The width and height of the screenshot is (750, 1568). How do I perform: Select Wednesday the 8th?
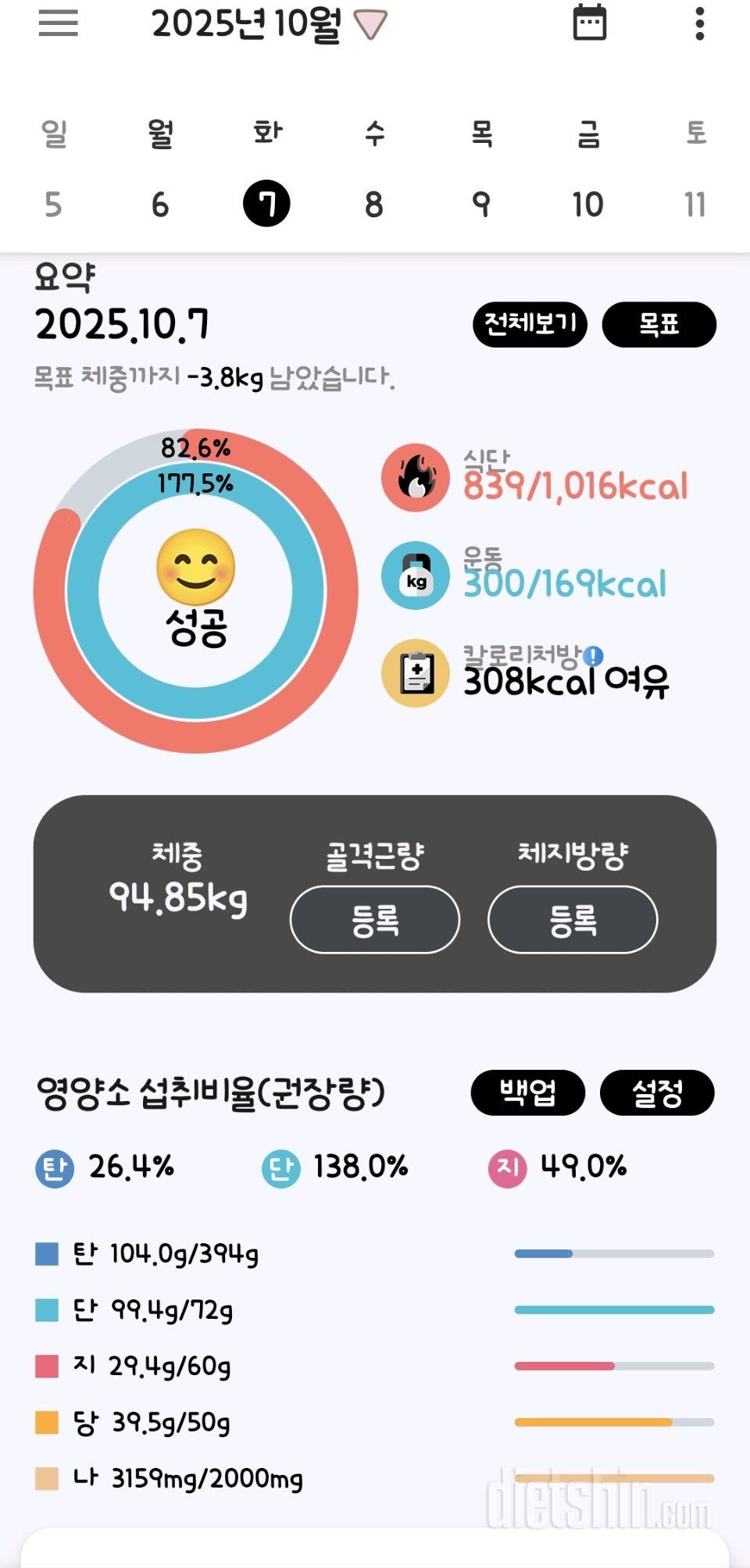coord(374,205)
